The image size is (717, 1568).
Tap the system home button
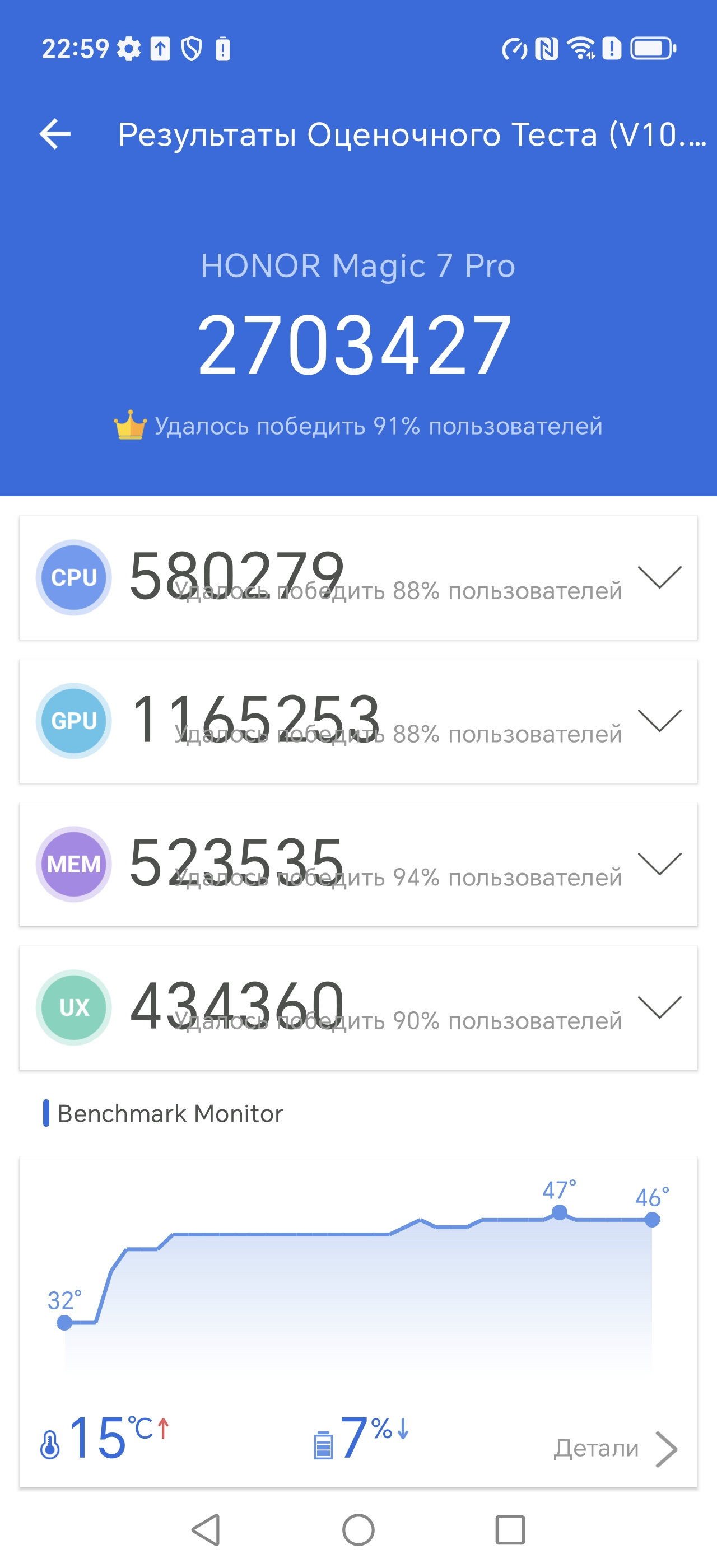pyautogui.click(x=358, y=1530)
